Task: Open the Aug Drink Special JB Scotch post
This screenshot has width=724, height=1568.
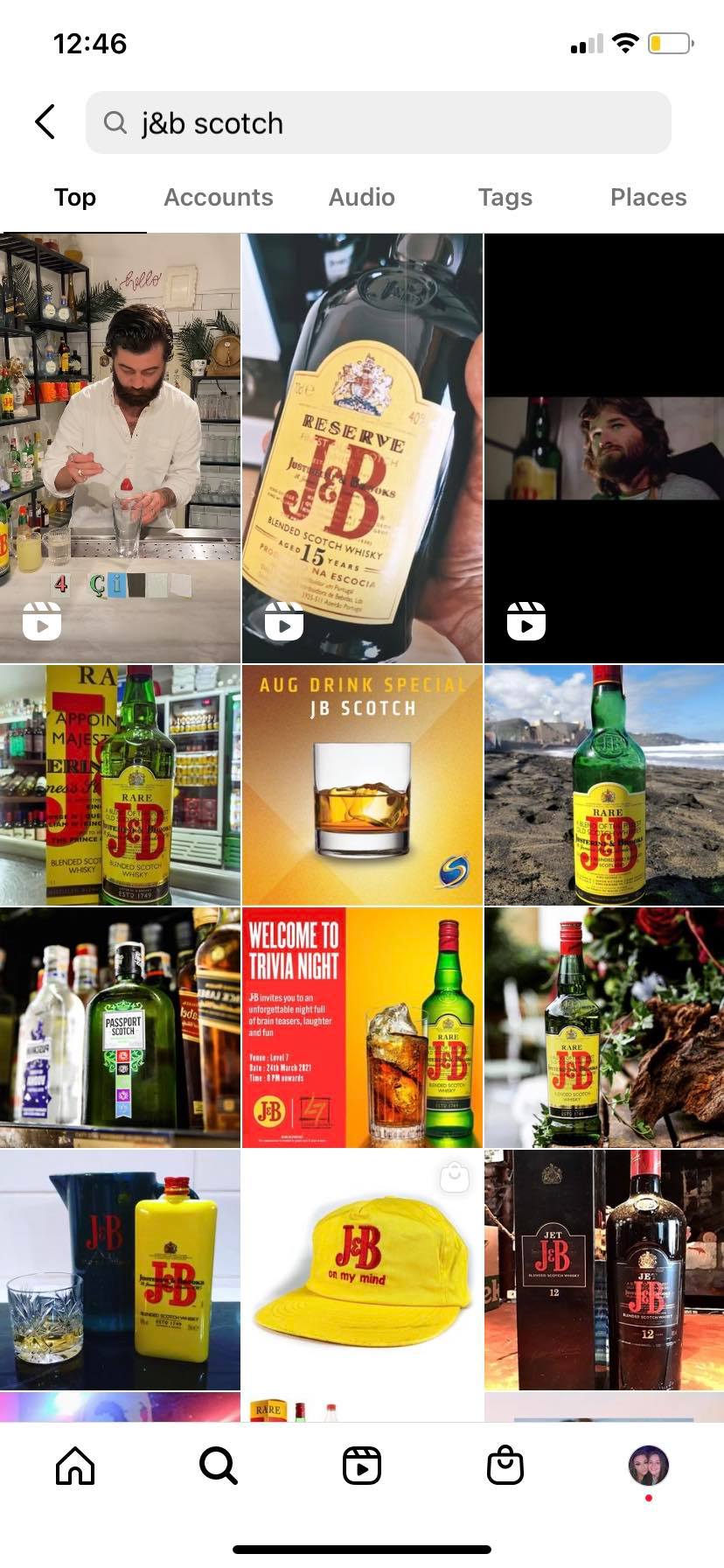Action: 362,785
